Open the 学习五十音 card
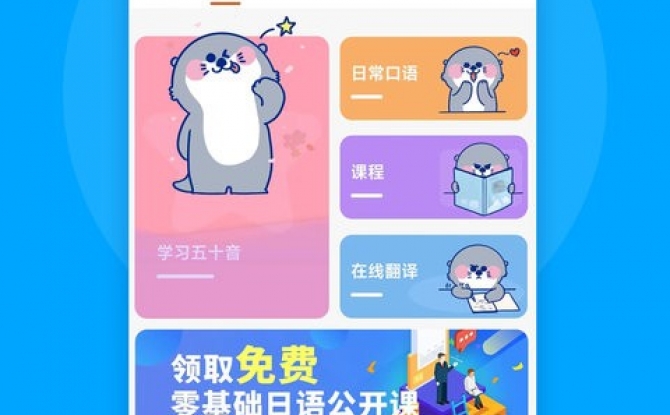 click(232, 177)
